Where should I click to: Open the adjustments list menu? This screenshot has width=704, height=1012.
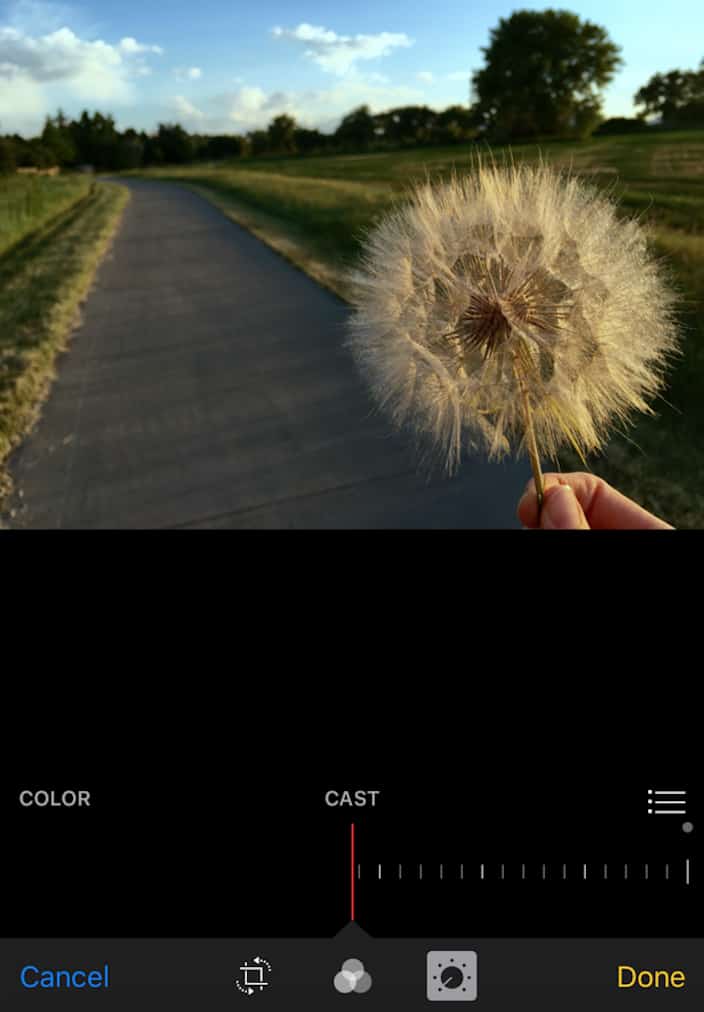click(x=666, y=801)
